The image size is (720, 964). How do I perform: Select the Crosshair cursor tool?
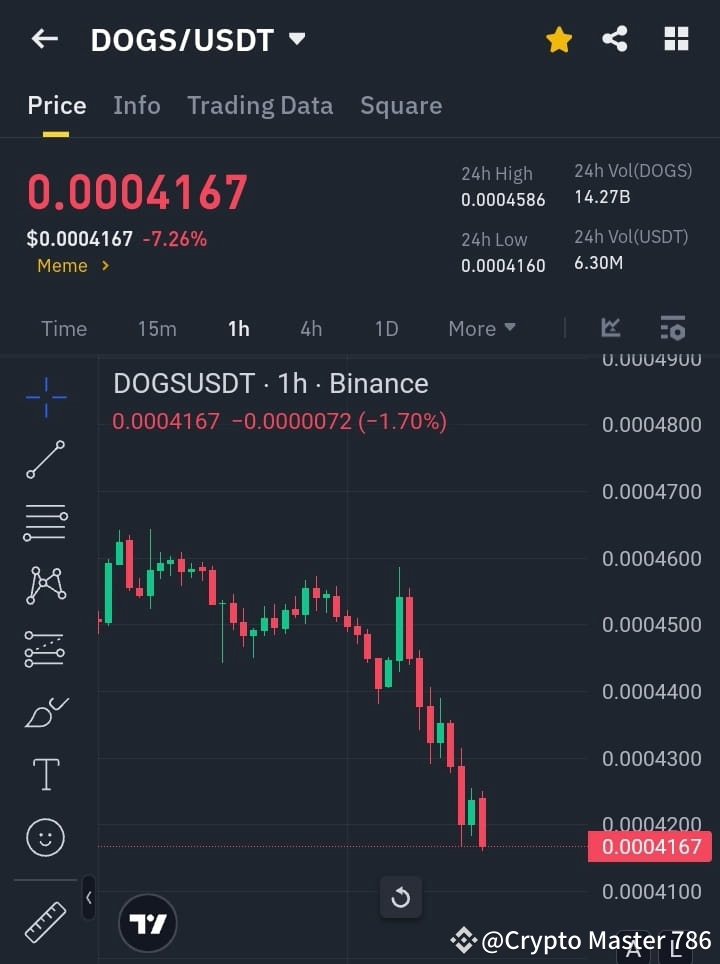[x=45, y=397]
